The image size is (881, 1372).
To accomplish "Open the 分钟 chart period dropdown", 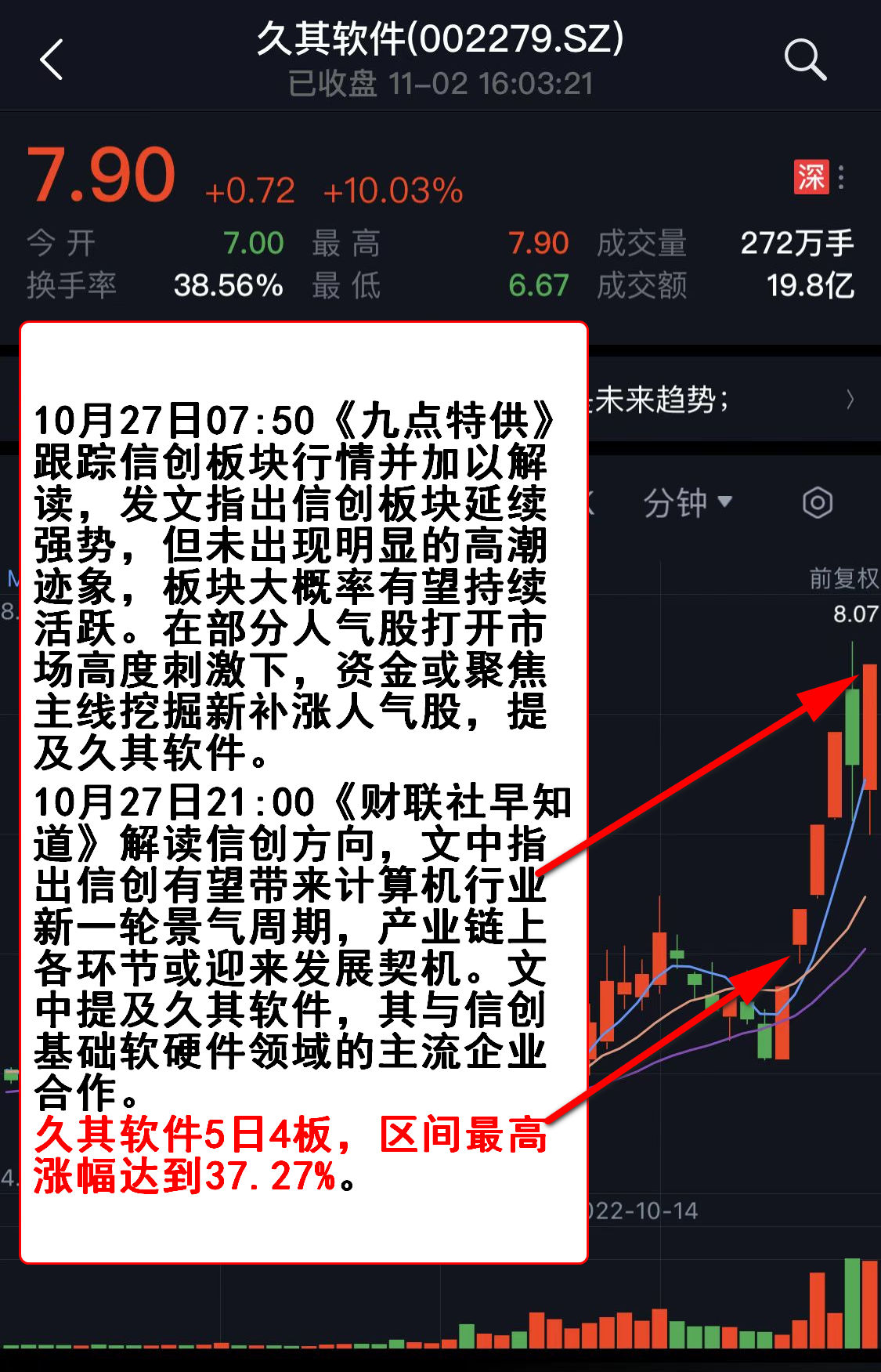I will tap(688, 502).
